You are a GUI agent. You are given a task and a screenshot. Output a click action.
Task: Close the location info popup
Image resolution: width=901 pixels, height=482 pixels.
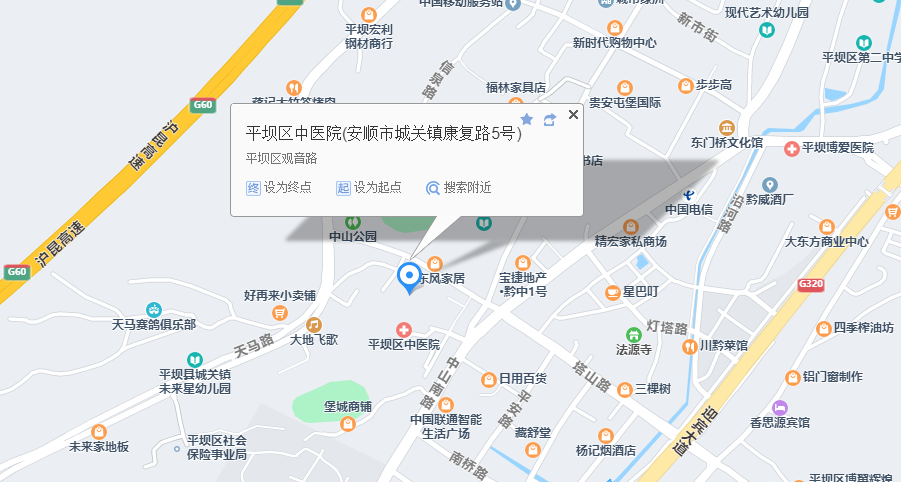click(x=573, y=115)
